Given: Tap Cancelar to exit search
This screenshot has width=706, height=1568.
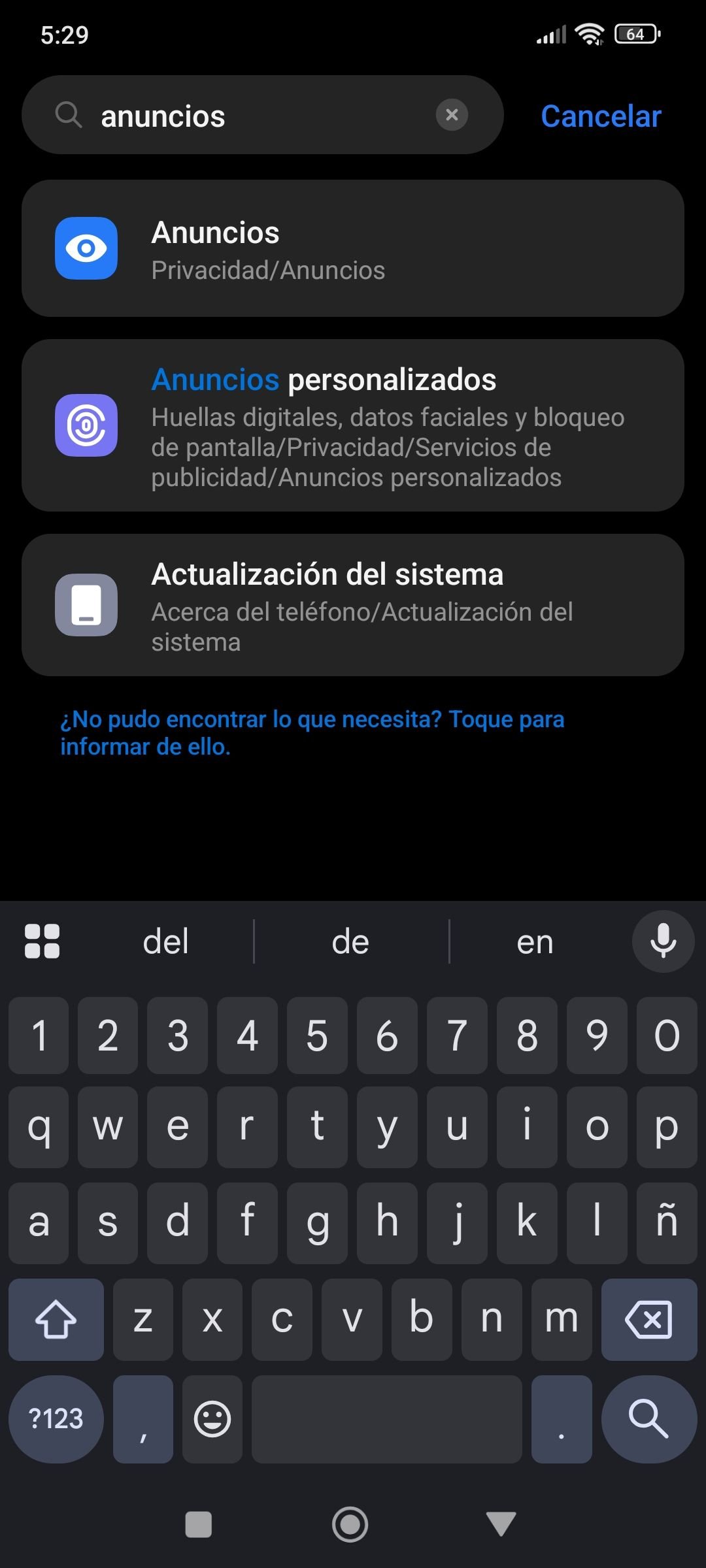Looking at the screenshot, I should coord(601,116).
